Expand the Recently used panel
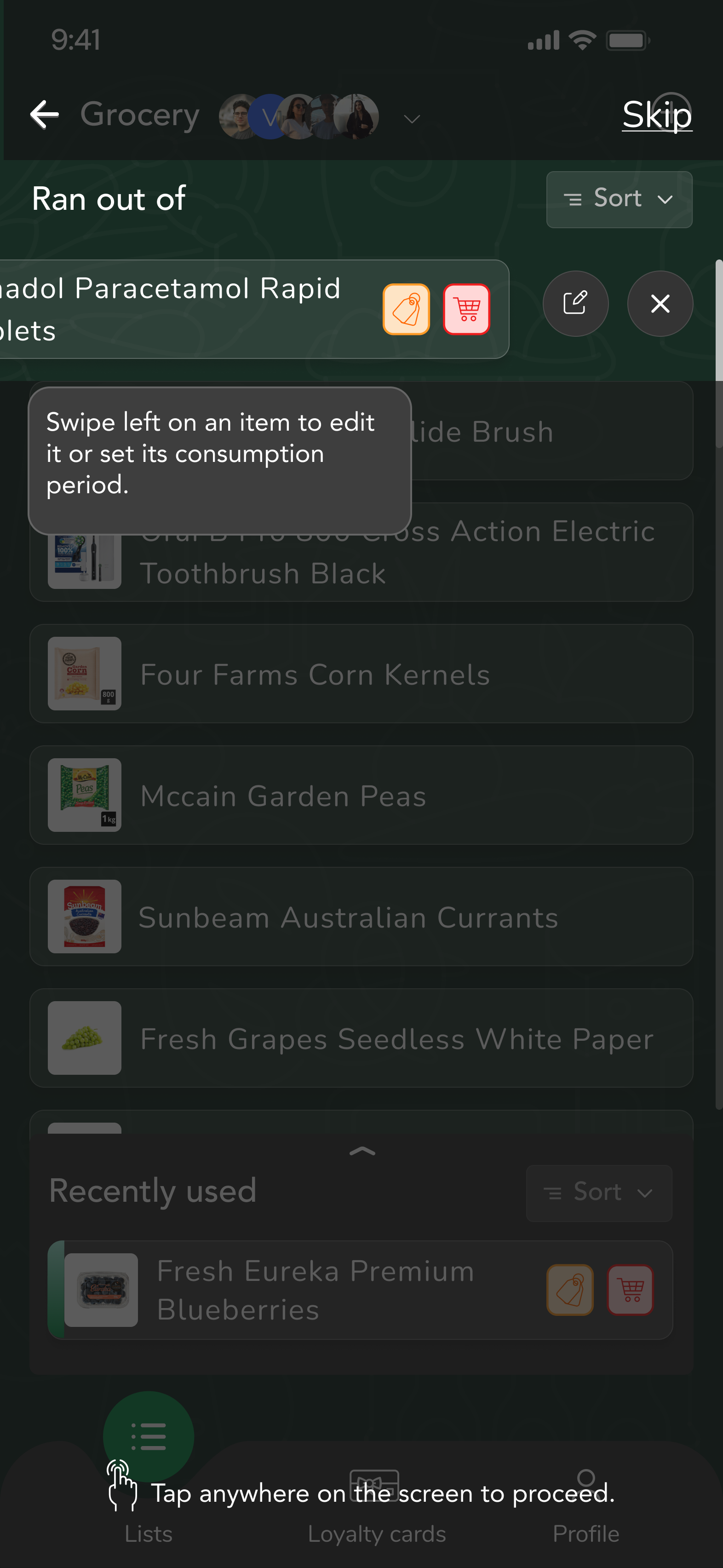723x1568 pixels. (362, 1150)
